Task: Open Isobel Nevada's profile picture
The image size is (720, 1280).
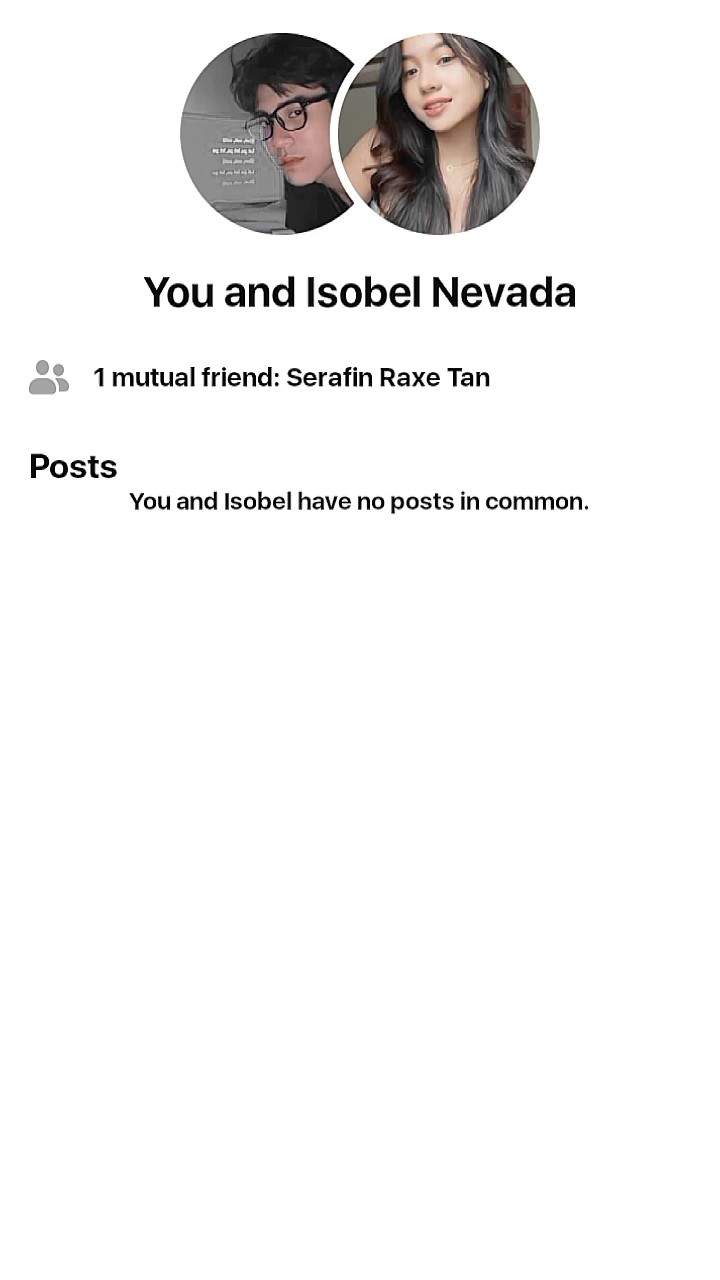Action: click(x=438, y=134)
